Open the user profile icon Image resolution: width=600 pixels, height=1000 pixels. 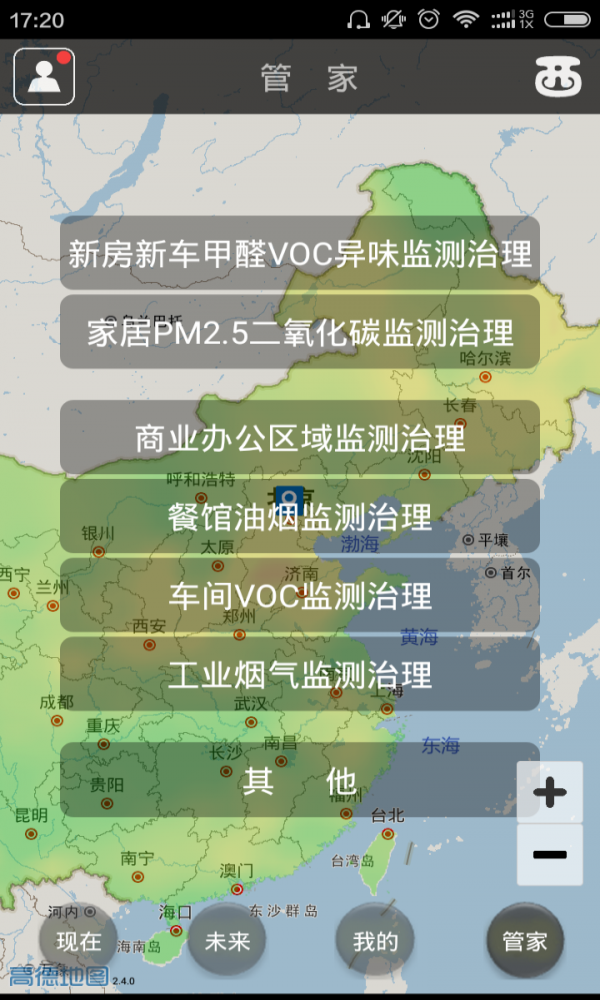click(44, 76)
